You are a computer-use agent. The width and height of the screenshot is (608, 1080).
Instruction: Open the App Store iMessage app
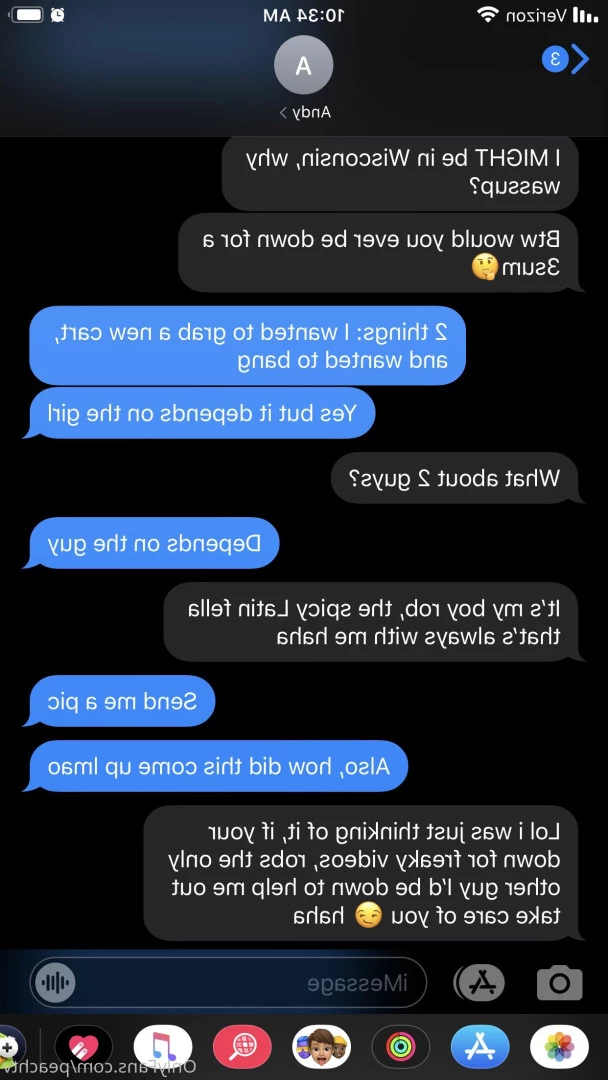[x=480, y=1047]
